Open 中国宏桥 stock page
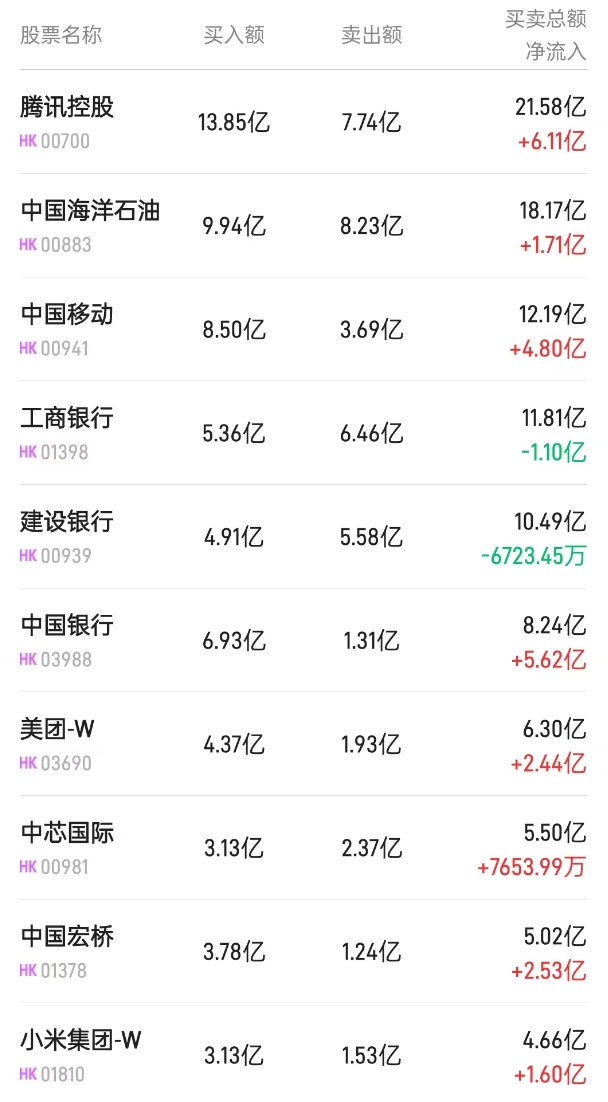This screenshot has height=1102, width=608. [x=68, y=937]
